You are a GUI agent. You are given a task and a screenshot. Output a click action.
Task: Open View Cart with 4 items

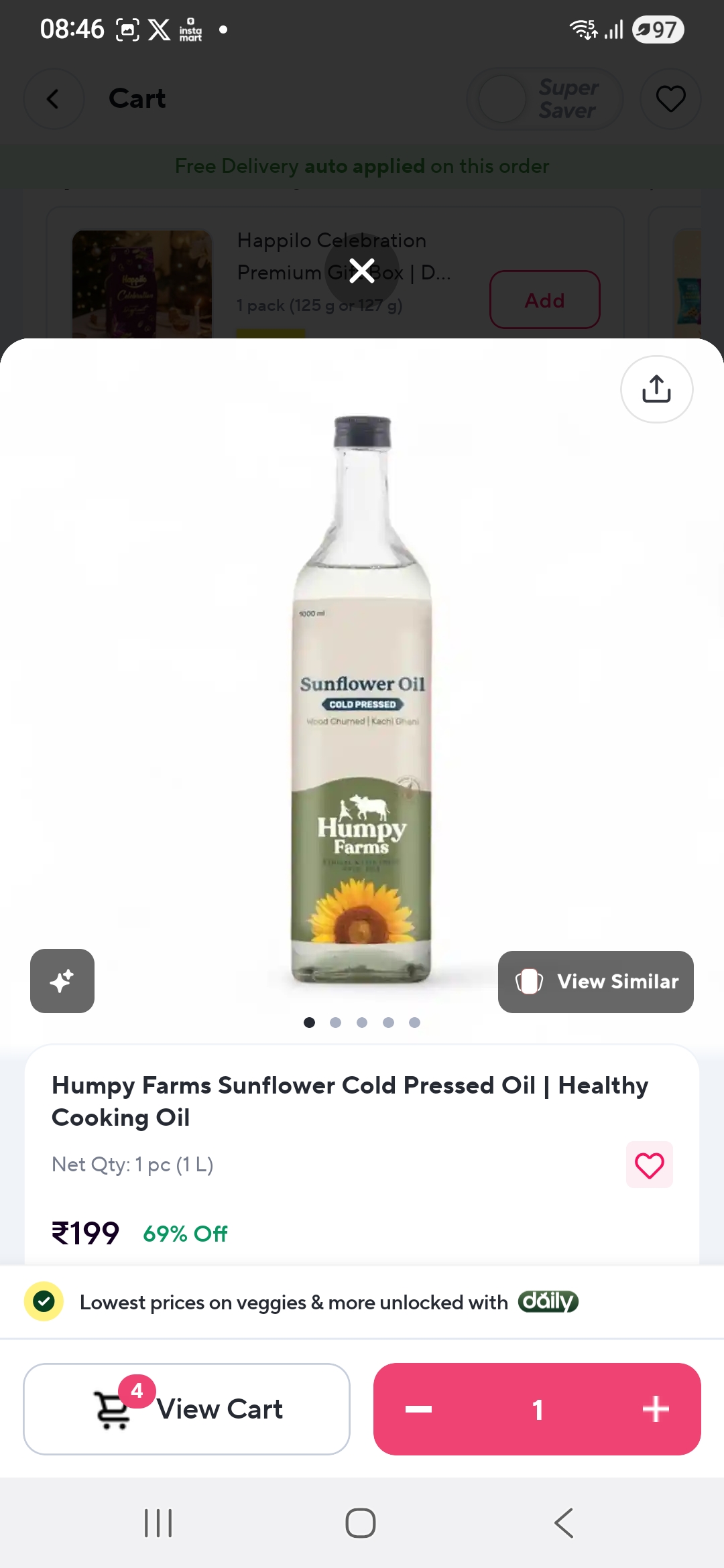click(x=186, y=1409)
